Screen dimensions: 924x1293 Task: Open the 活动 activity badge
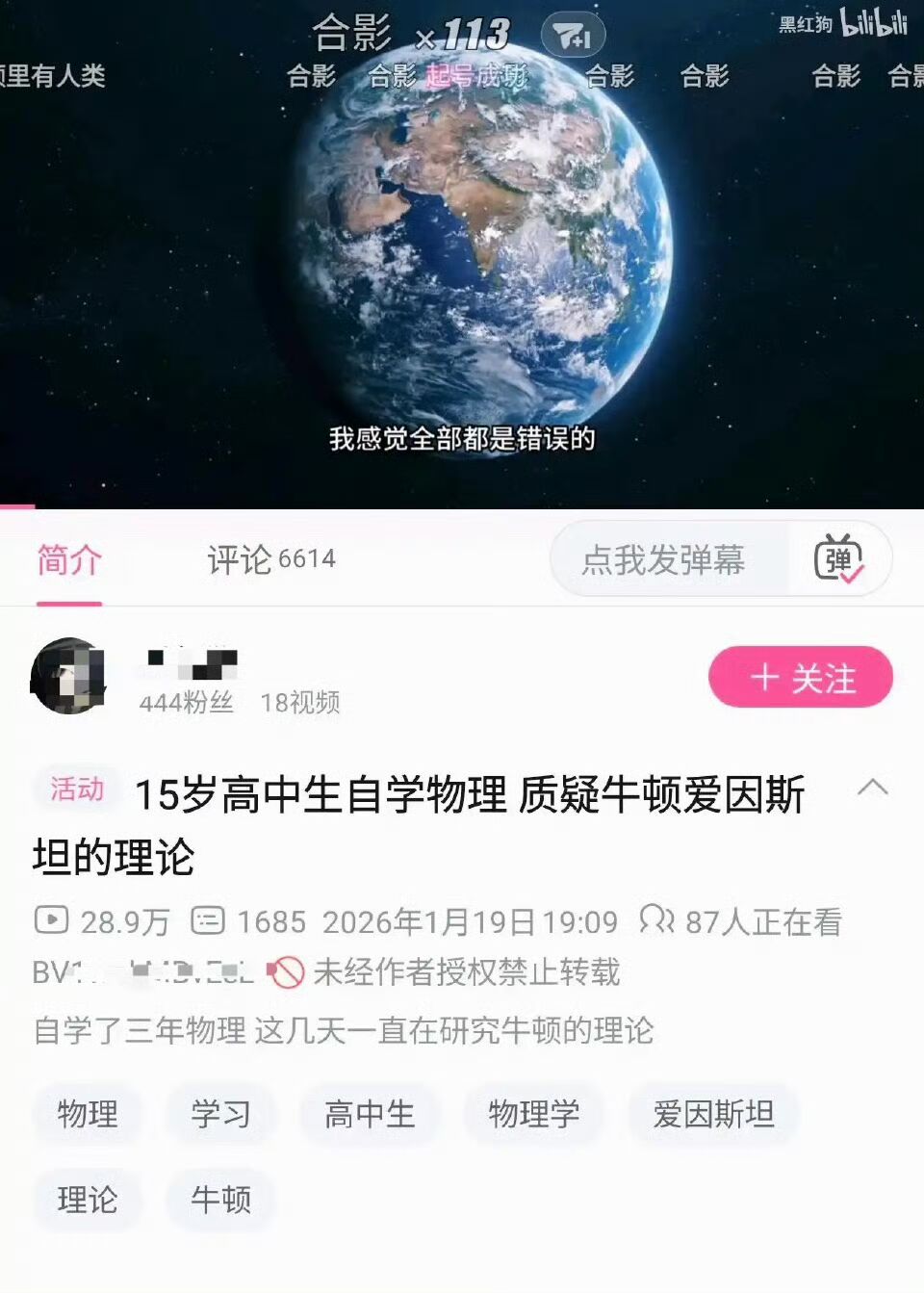pyautogui.click(x=77, y=789)
